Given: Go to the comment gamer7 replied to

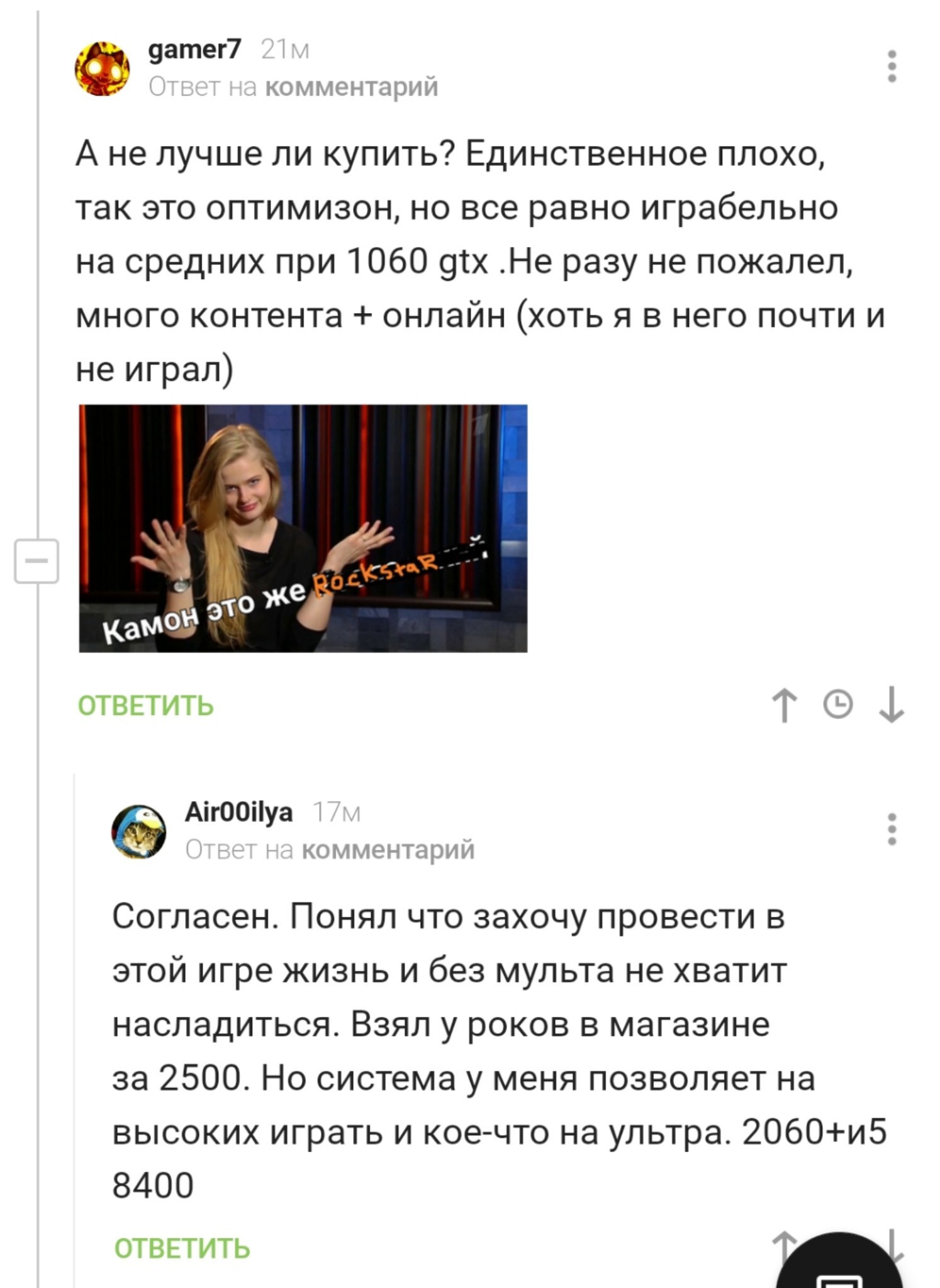Looking at the screenshot, I should point(351,87).
